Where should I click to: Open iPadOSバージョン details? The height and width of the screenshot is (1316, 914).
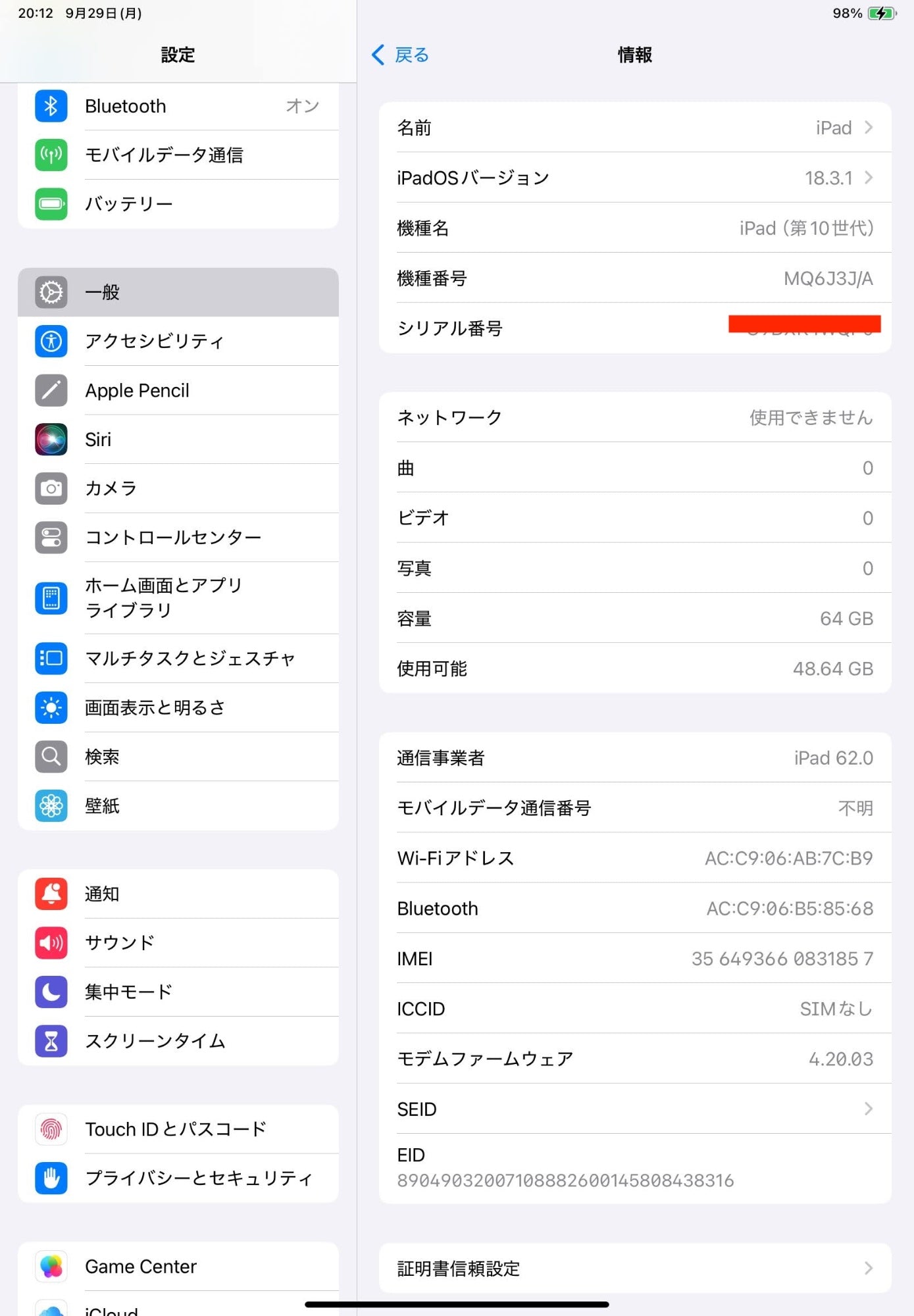point(634,178)
